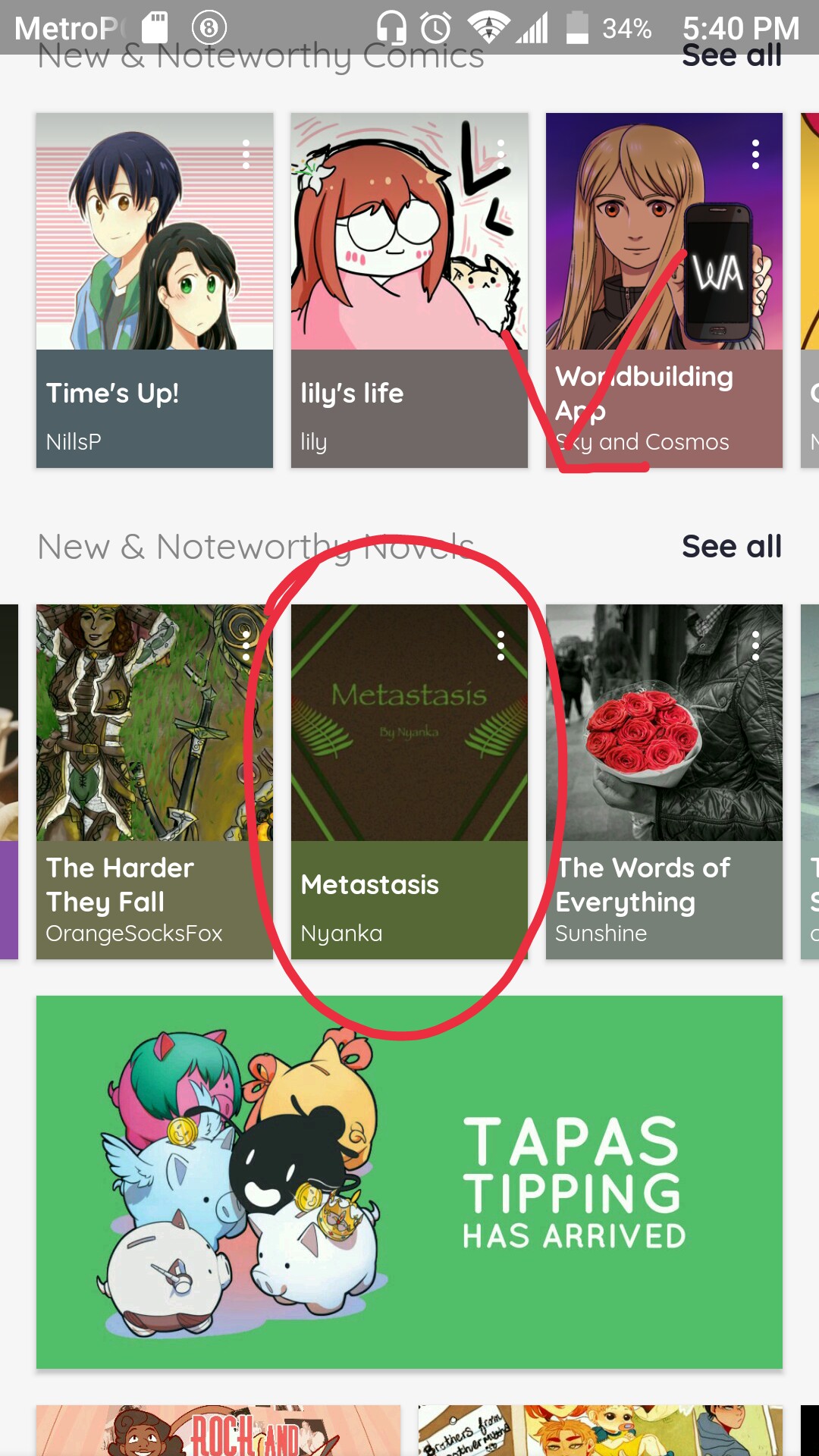
Task: Open overflow menu on The Words of Everything
Action: coord(755,646)
